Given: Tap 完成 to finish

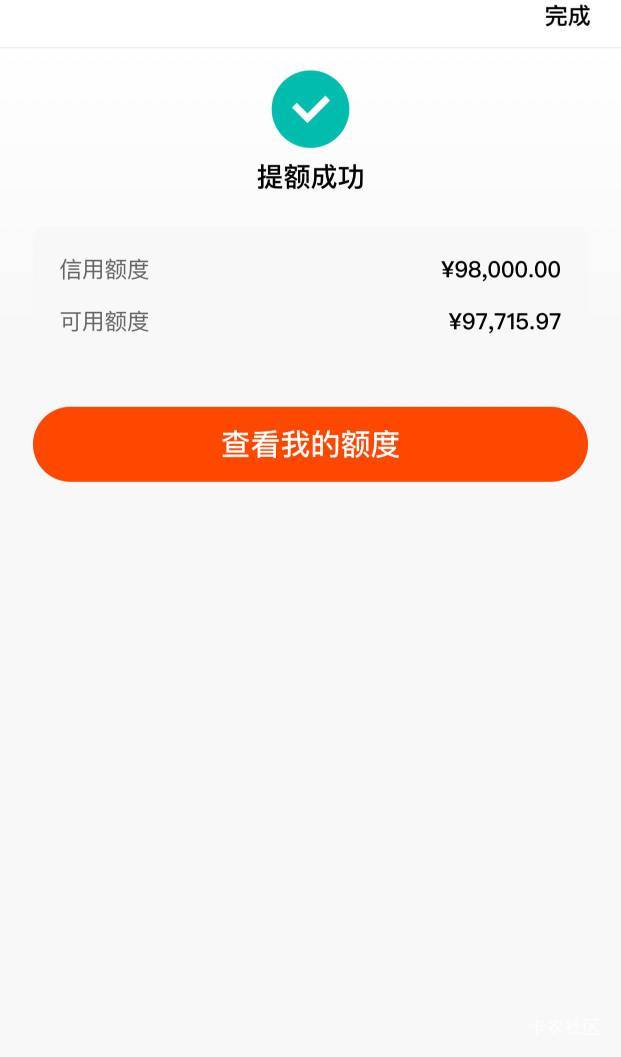Looking at the screenshot, I should pos(567,16).
